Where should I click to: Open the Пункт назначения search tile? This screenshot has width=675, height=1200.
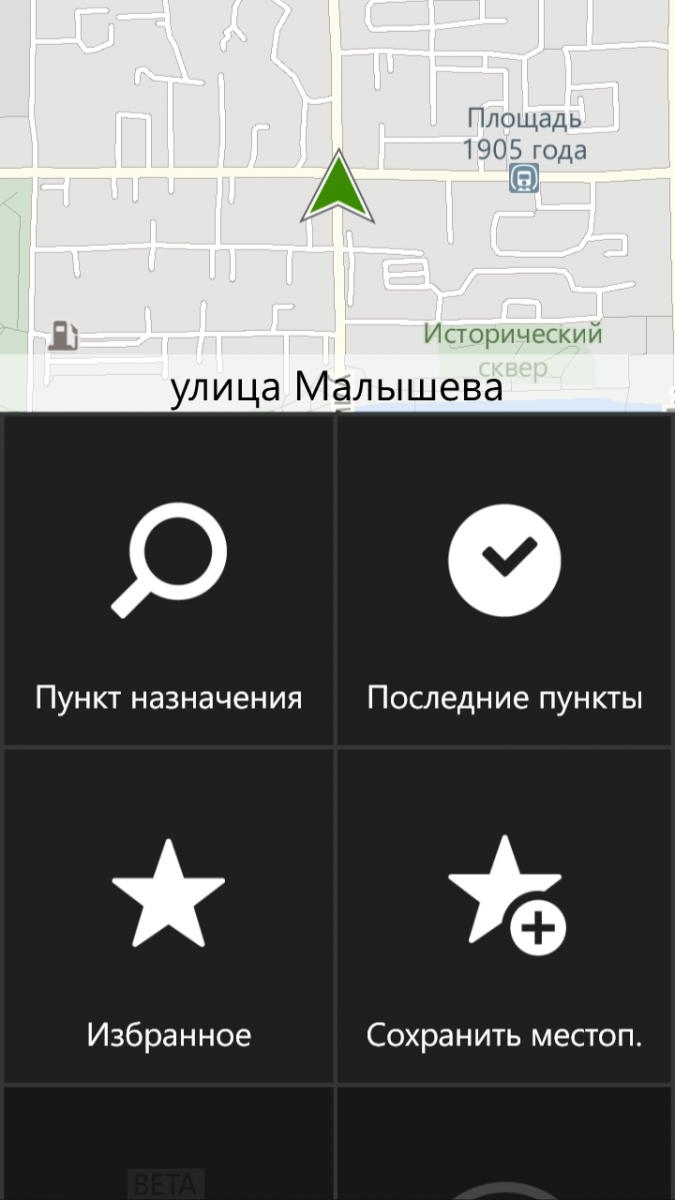pyautogui.click(x=168, y=580)
